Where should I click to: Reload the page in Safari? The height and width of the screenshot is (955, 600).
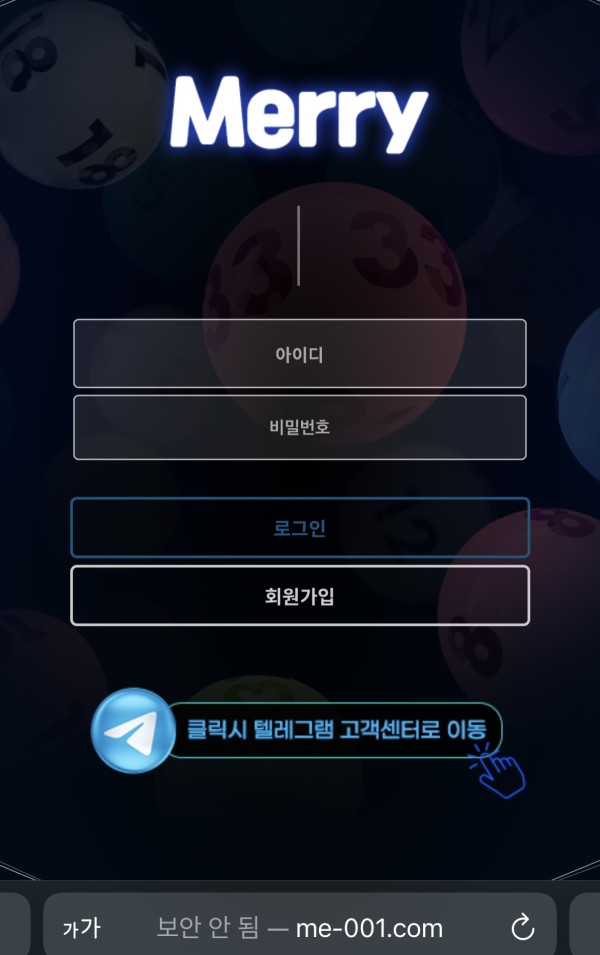[522, 928]
